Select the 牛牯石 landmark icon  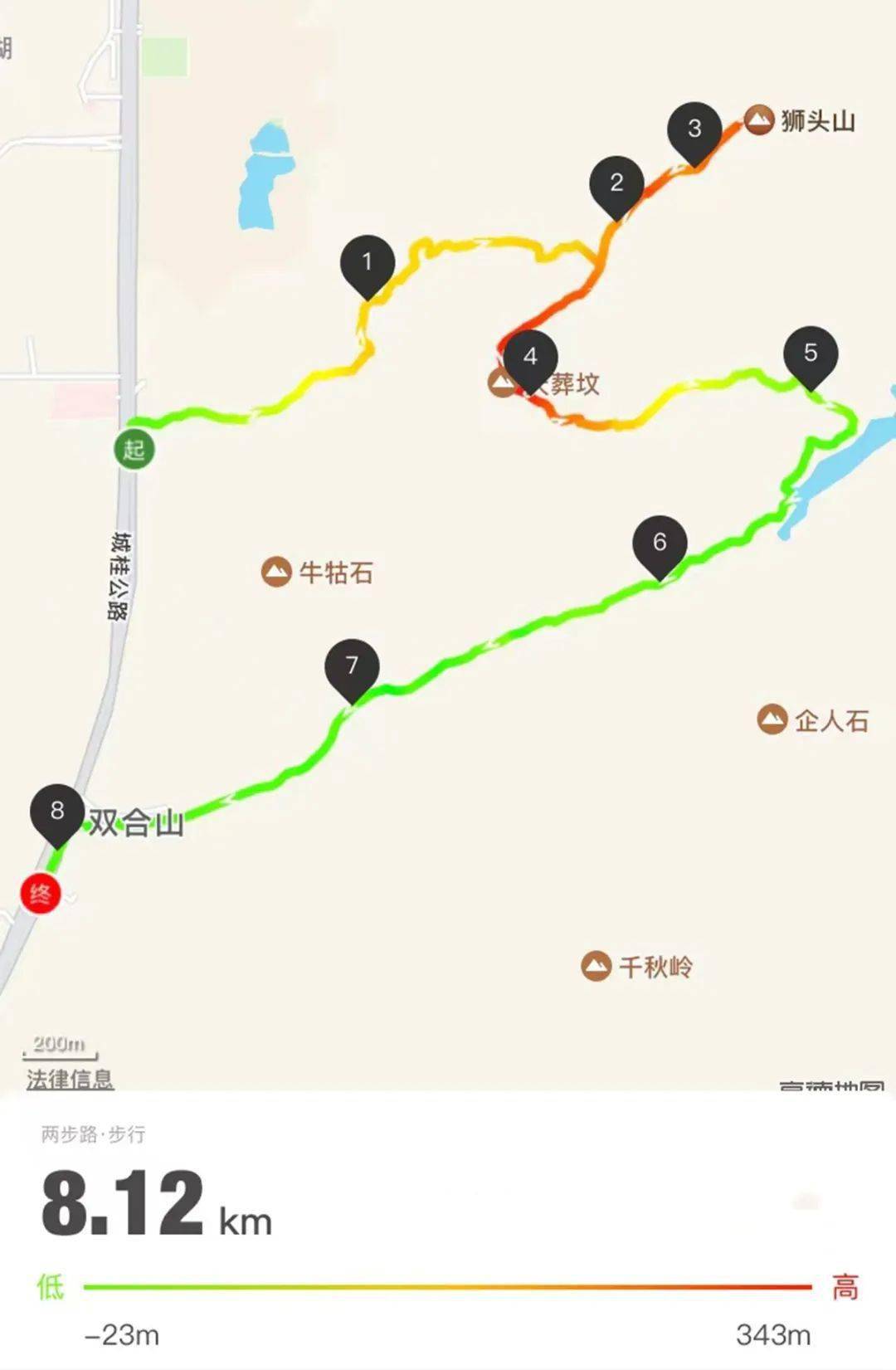point(277,570)
